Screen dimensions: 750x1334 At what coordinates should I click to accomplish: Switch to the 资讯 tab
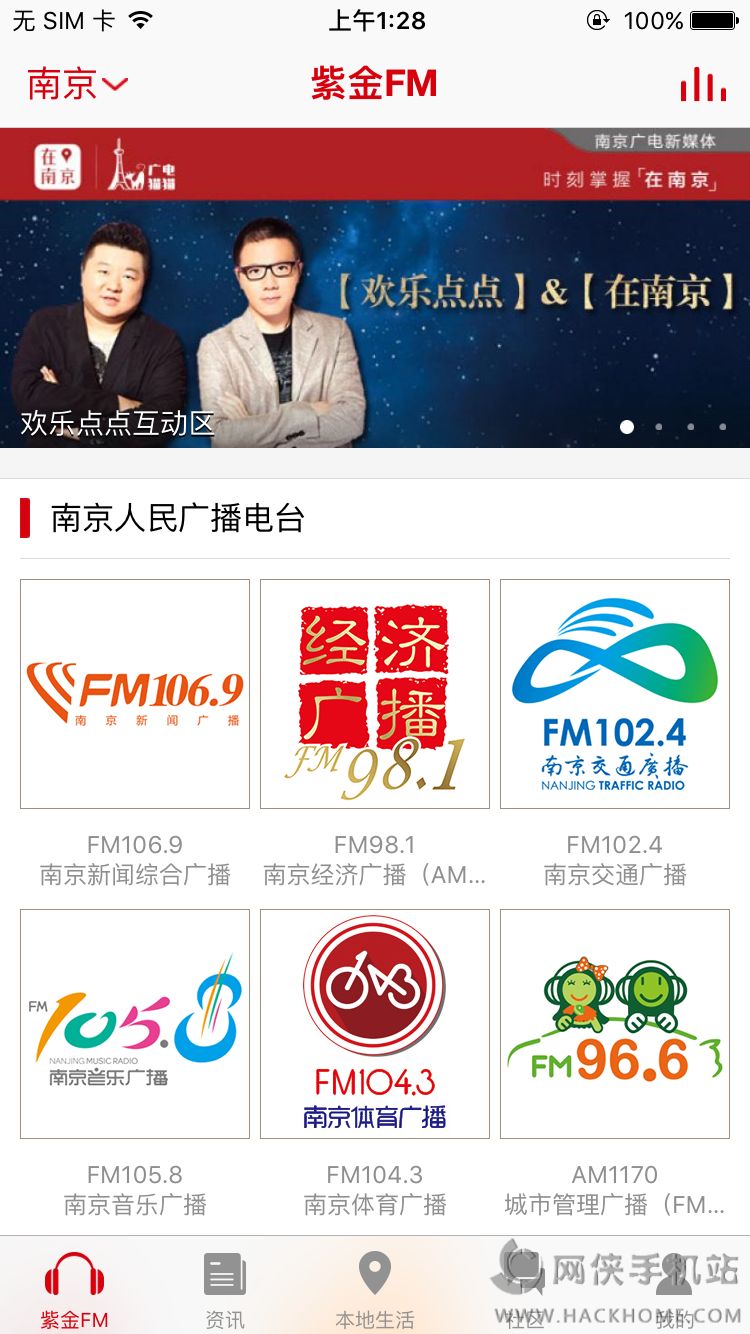click(225, 1288)
